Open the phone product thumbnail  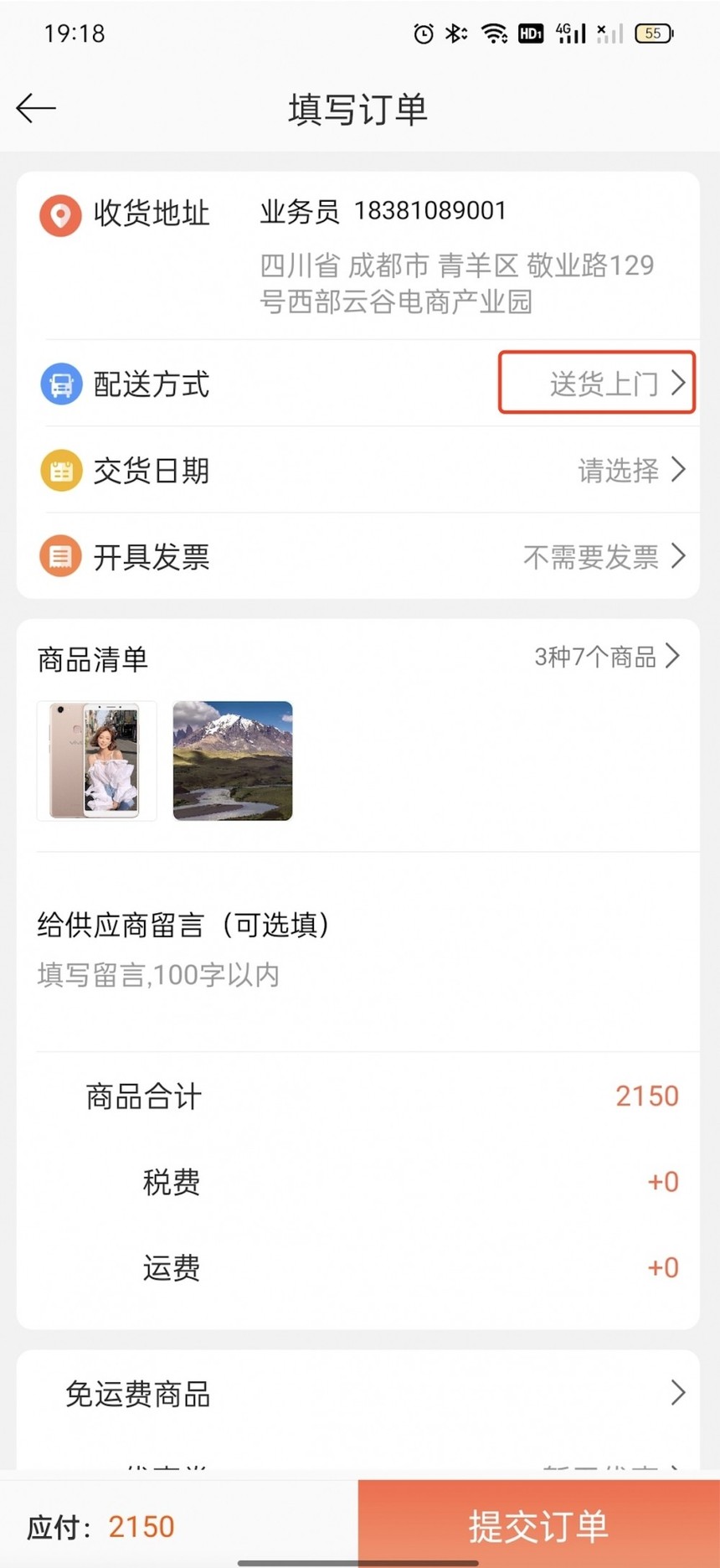[x=97, y=761]
